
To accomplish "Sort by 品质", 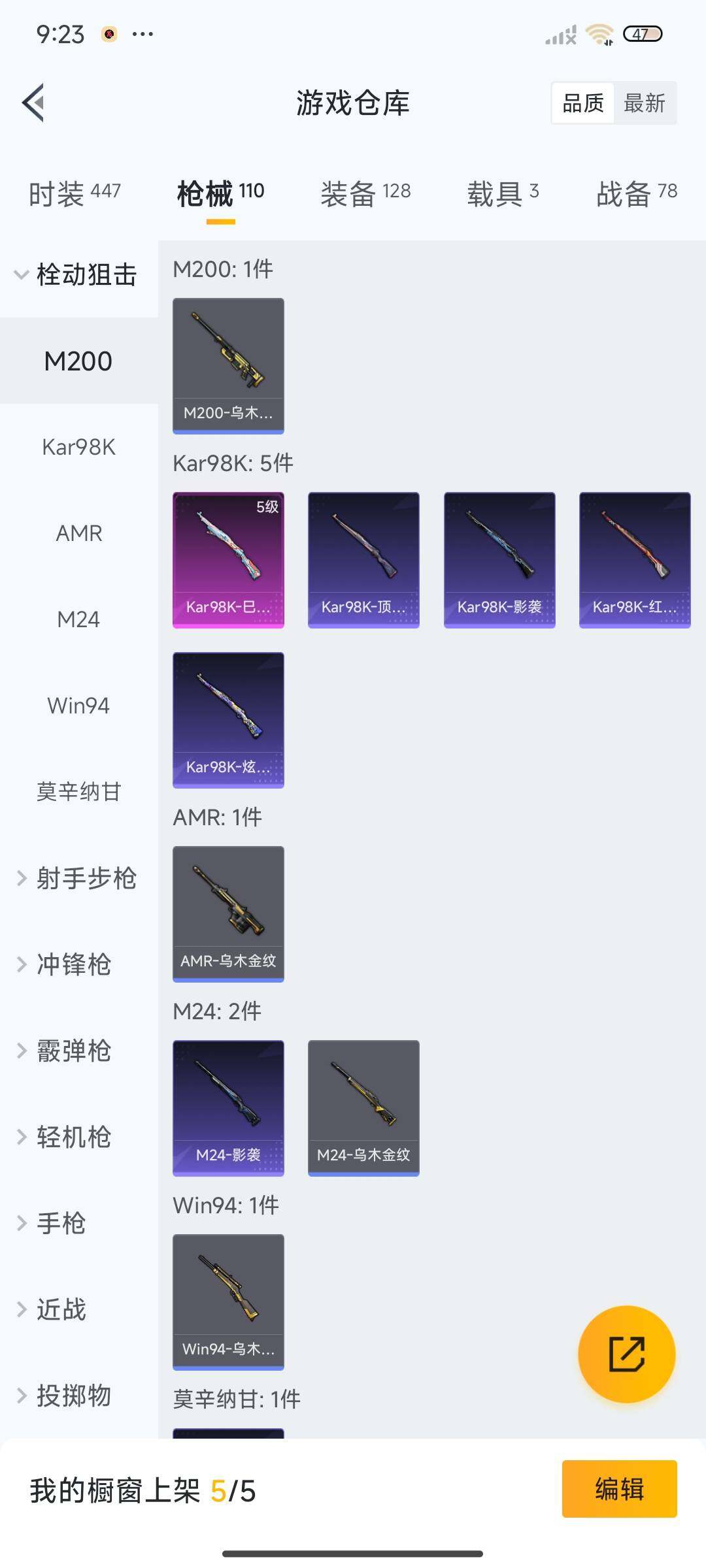I will click(583, 103).
